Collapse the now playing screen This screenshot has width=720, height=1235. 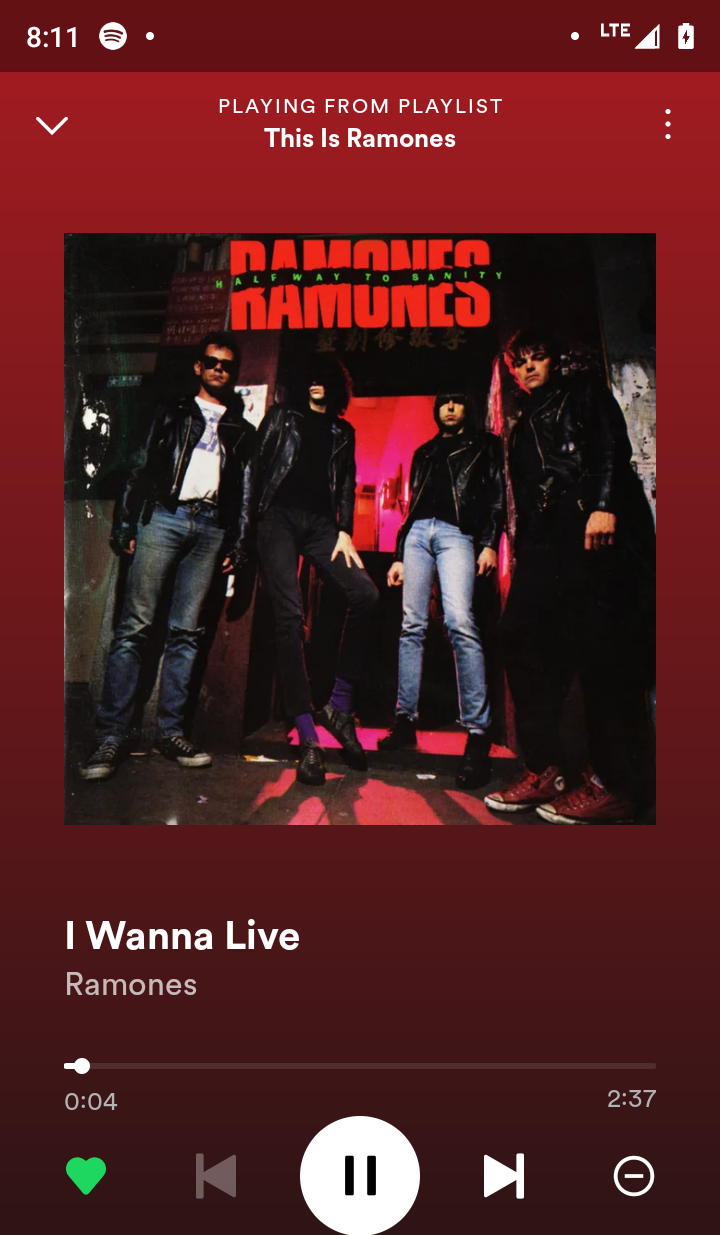pyautogui.click(x=52, y=125)
